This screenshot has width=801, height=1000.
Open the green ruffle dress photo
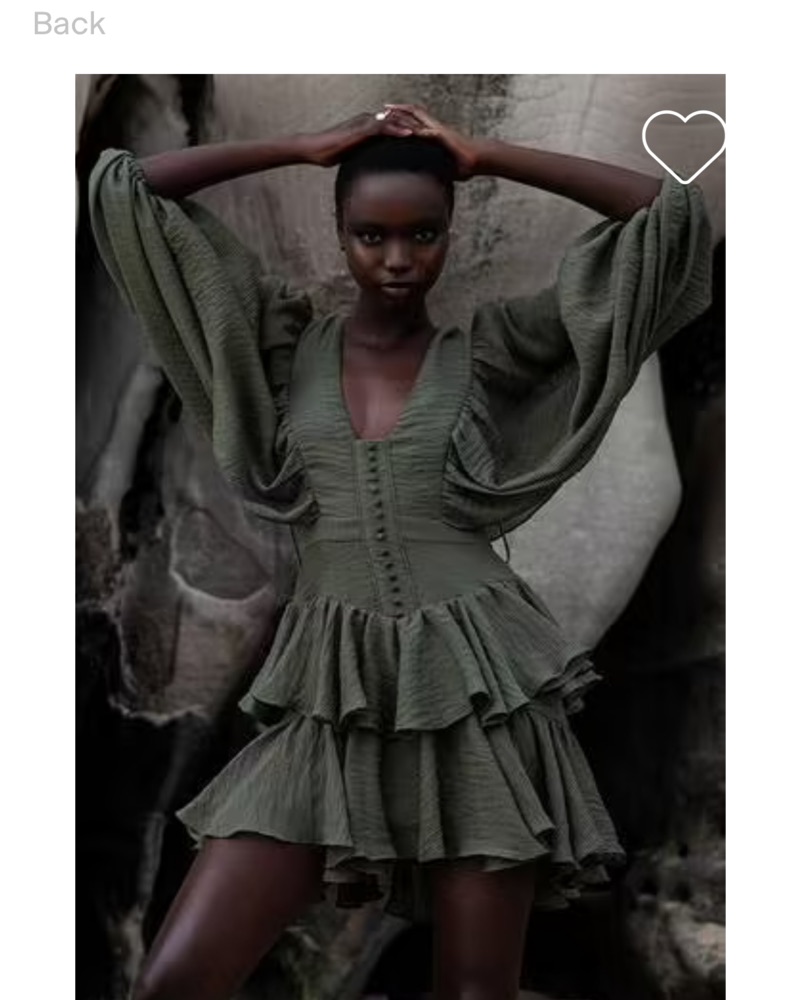pyautogui.click(x=400, y=540)
